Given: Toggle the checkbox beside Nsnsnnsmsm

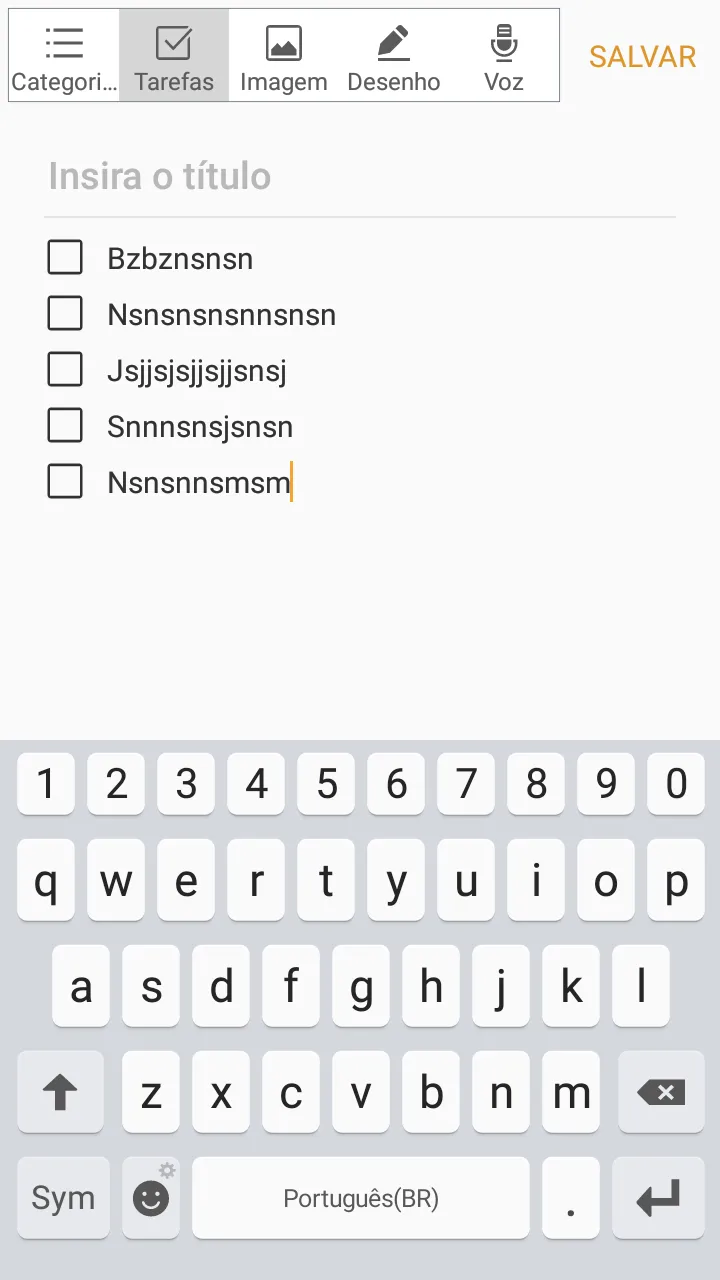Looking at the screenshot, I should point(65,482).
